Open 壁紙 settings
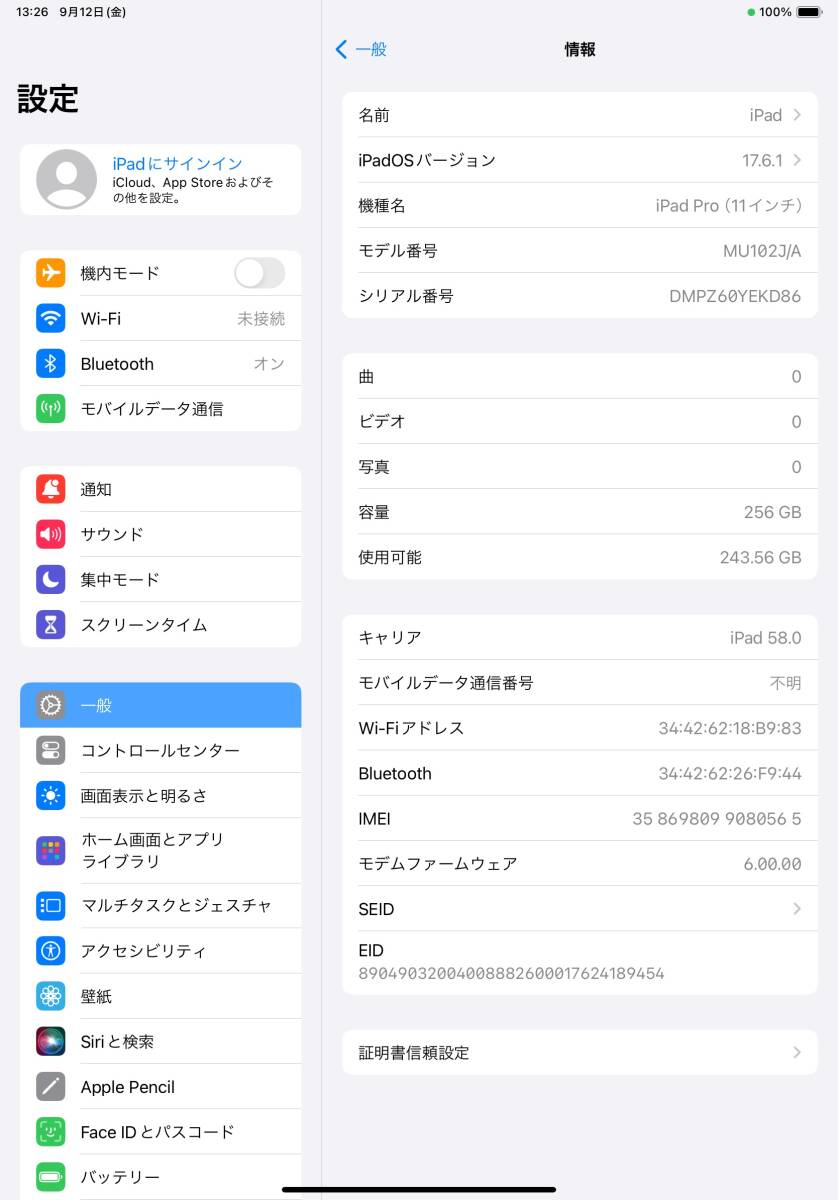838x1200 pixels. [x=160, y=996]
